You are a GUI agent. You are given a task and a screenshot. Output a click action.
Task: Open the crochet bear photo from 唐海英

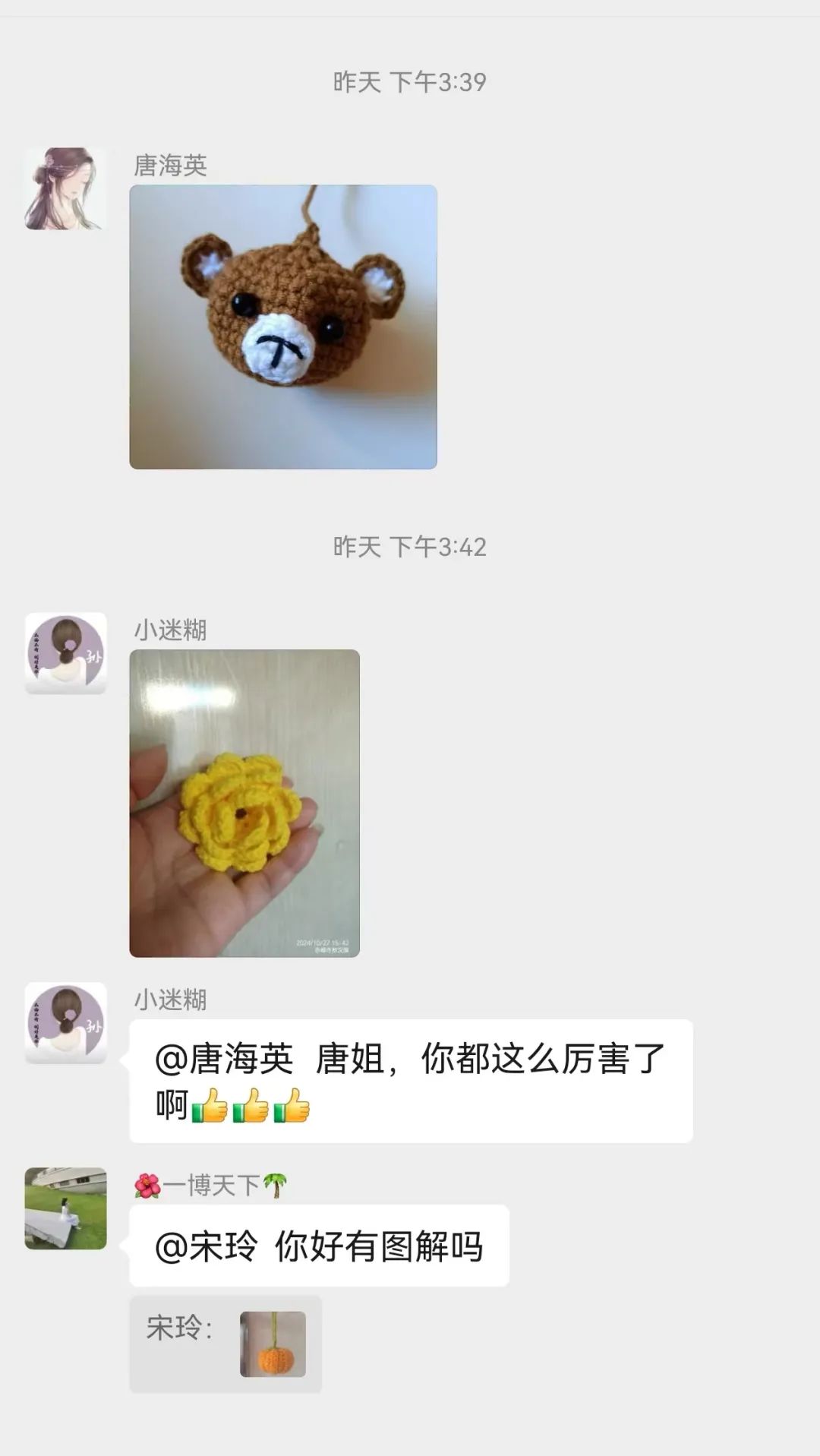click(x=283, y=327)
